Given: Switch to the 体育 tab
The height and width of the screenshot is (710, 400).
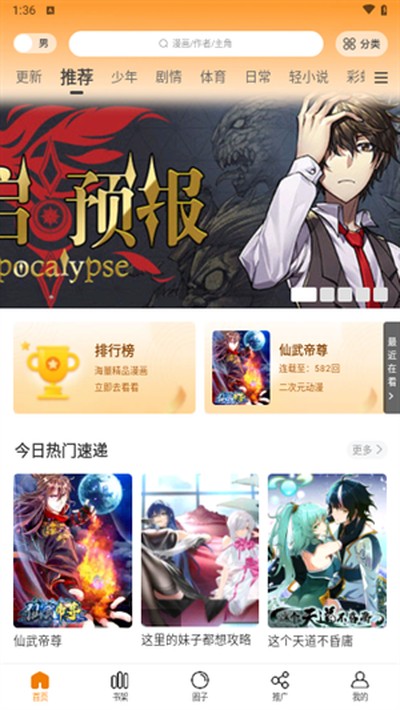Looking at the screenshot, I should (x=213, y=77).
